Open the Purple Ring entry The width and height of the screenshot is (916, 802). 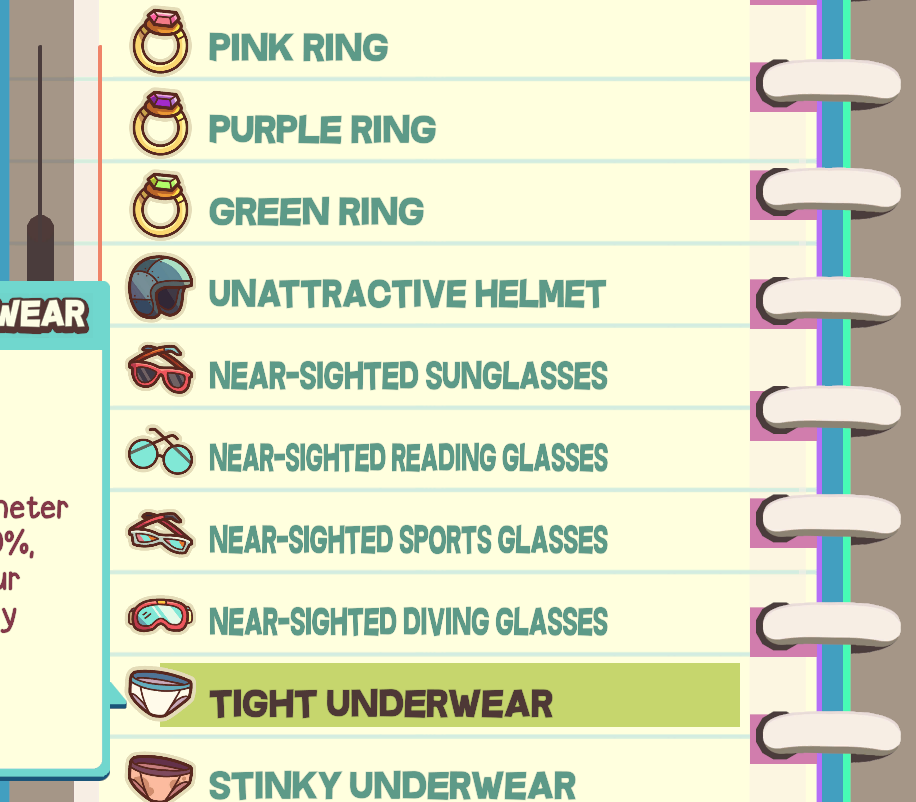(322, 129)
